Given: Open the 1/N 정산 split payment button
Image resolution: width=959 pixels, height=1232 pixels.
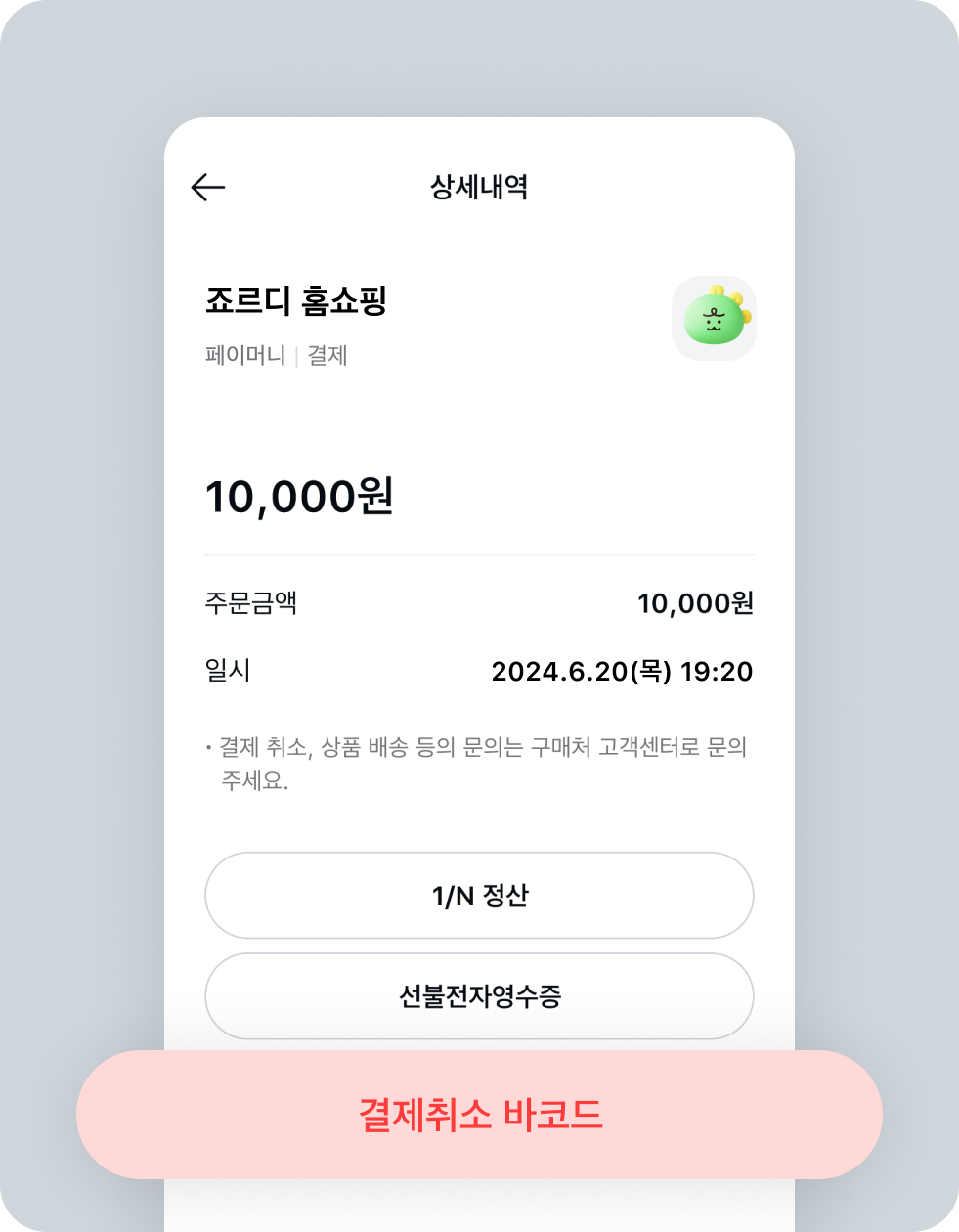Looking at the screenshot, I should pos(478,895).
